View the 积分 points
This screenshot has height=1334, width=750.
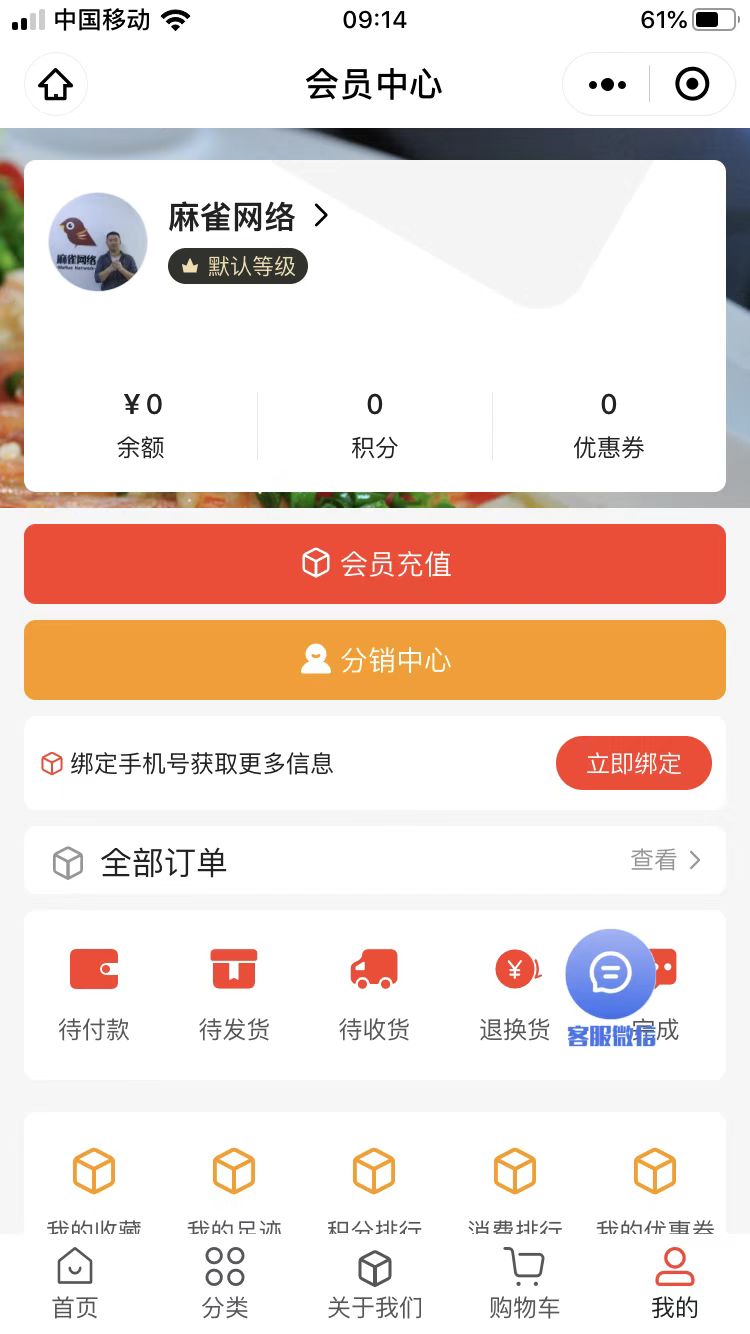coord(375,425)
